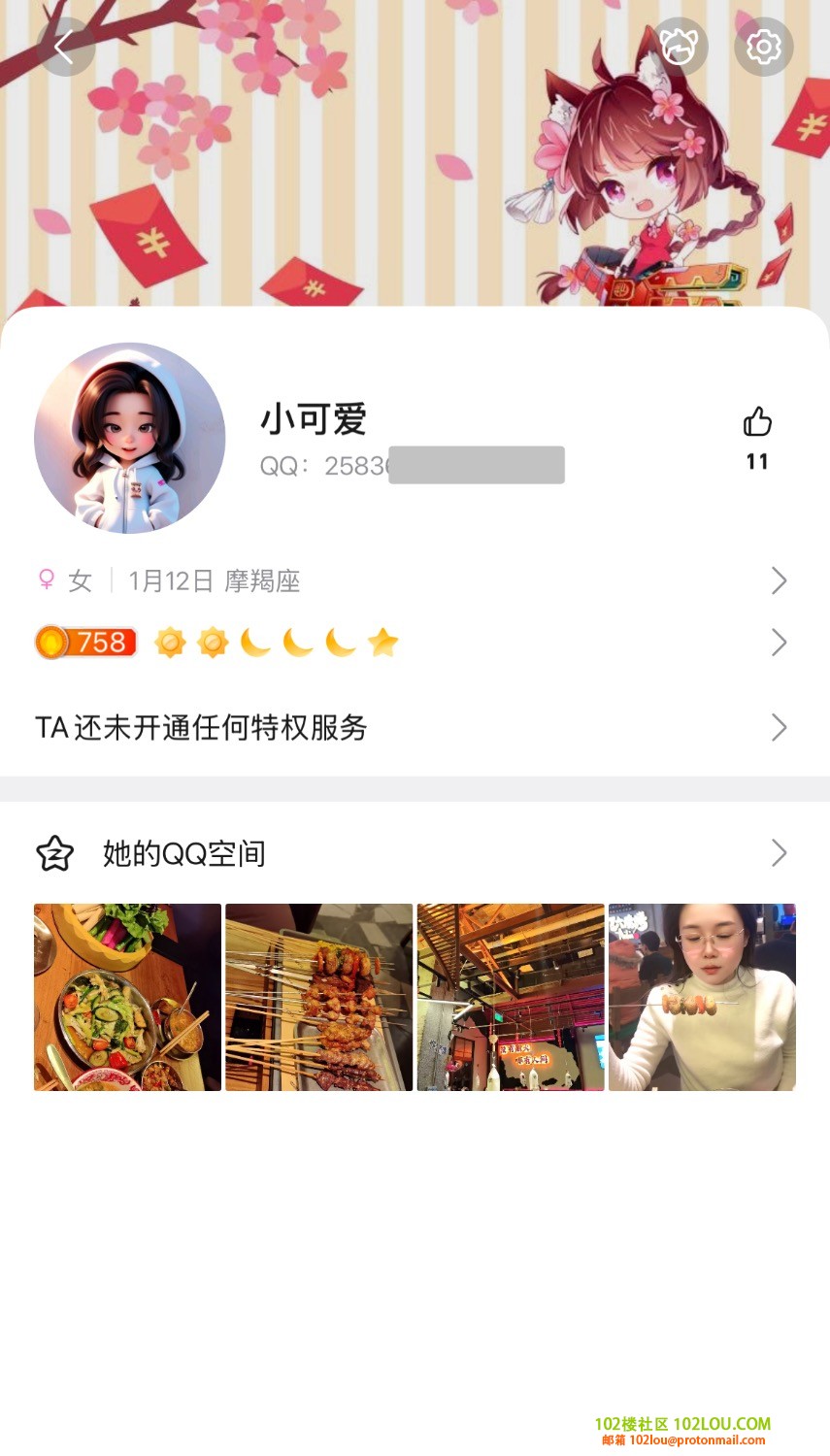This screenshot has height=1456, width=830.
Task: Tap the cat face icon beside settings
Action: tap(679, 47)
